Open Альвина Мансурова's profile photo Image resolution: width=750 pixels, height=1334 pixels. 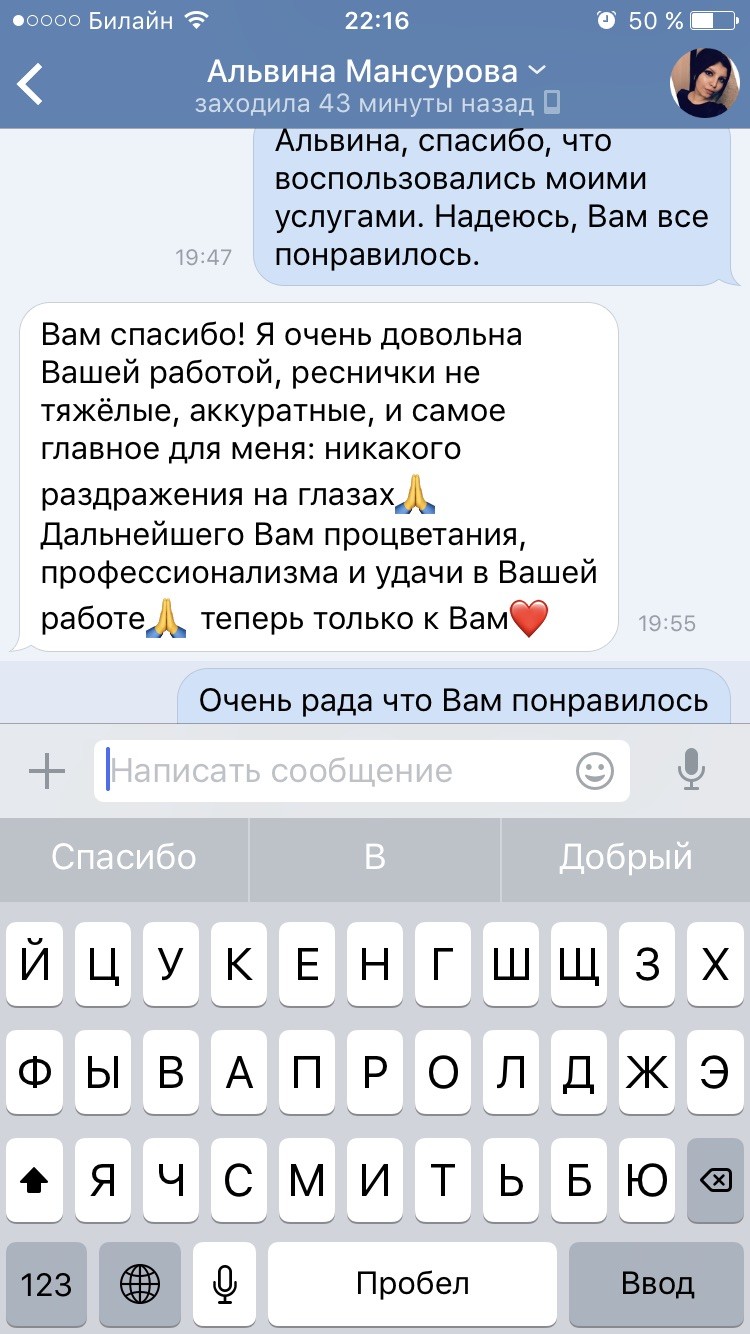[704, 84]
